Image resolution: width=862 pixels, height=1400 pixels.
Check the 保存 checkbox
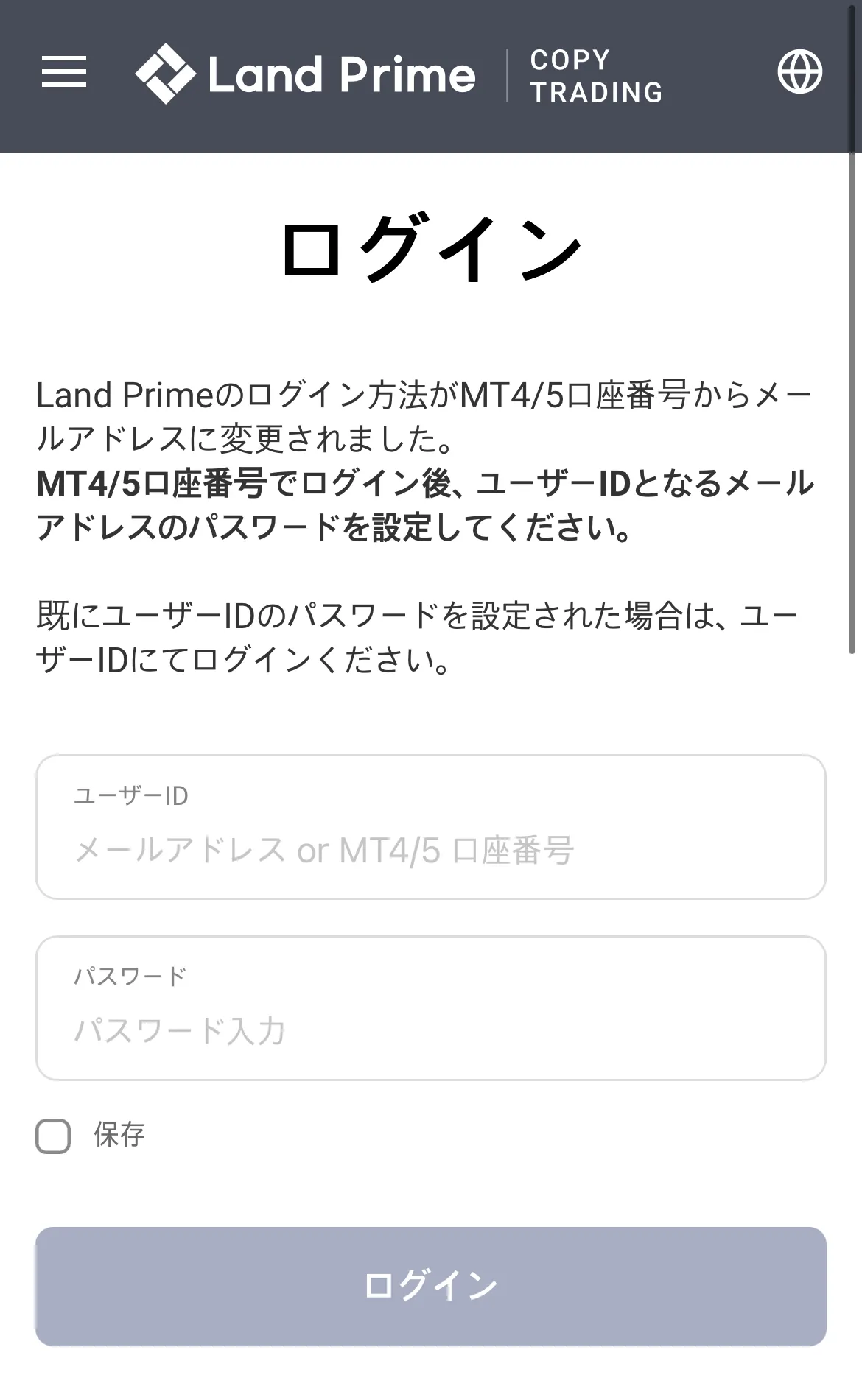53,1136
